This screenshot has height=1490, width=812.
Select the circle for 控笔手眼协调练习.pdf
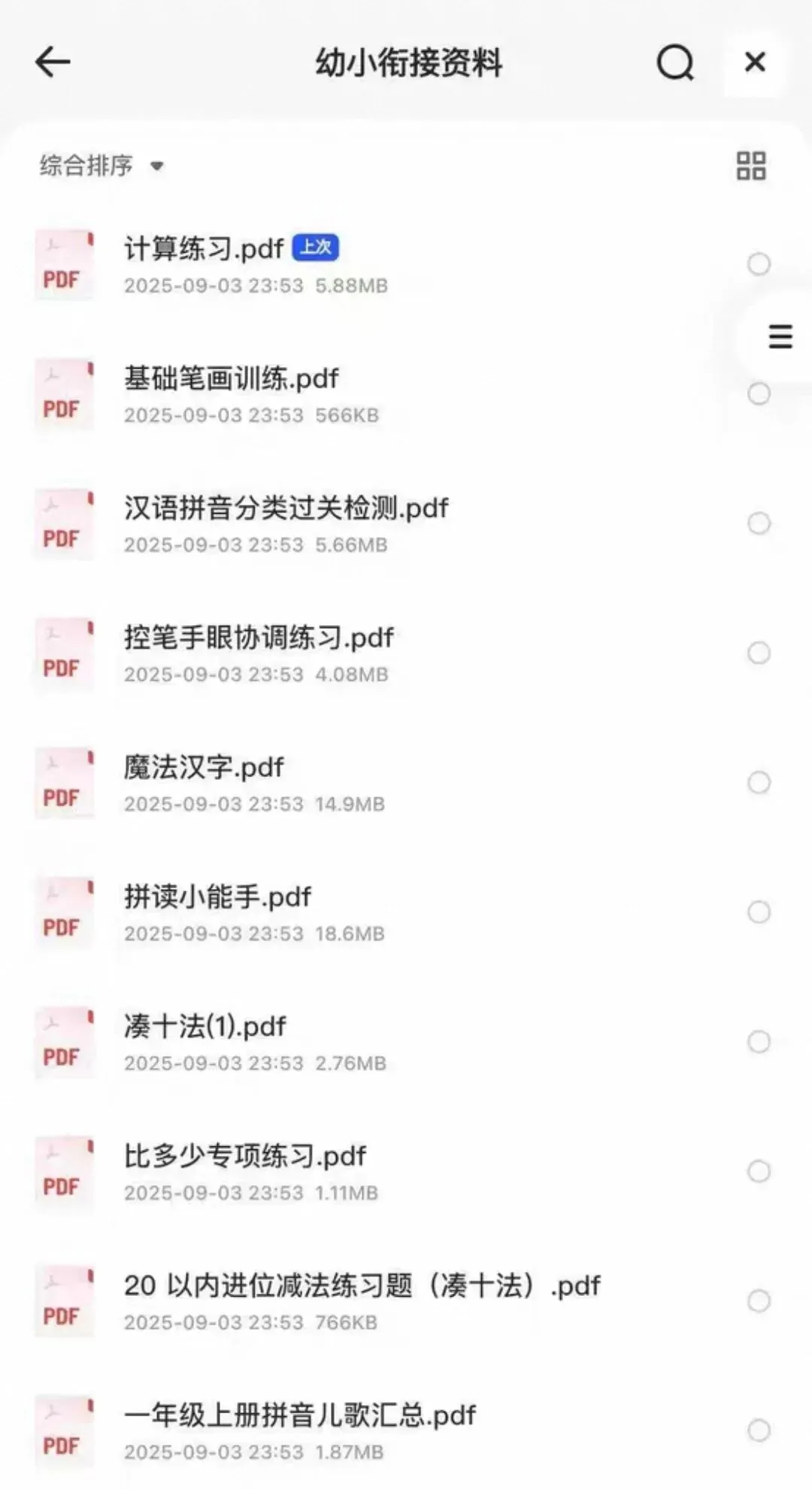(759, 653)
